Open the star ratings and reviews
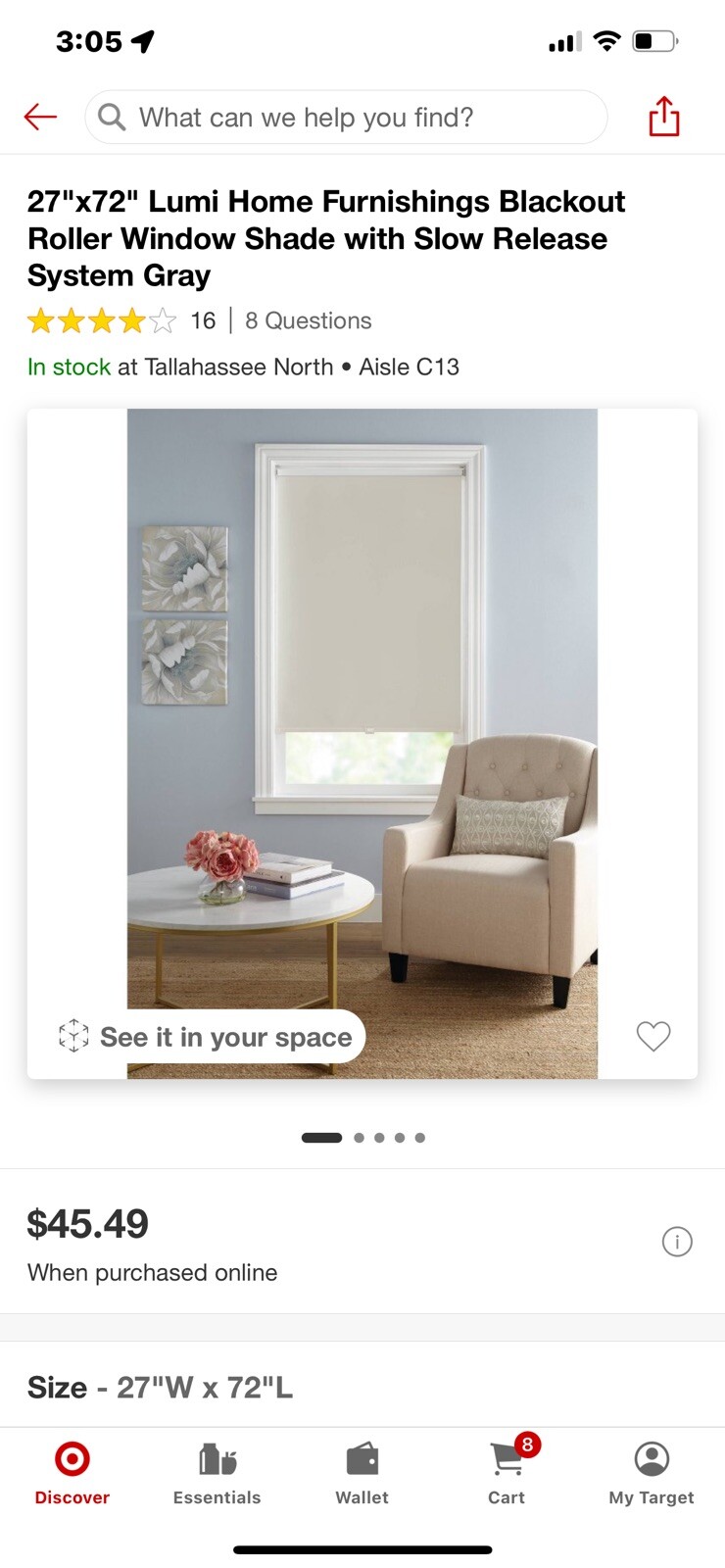Viewport: 725px width, 1568px height. pyautogui.click(x=121, y=320)
